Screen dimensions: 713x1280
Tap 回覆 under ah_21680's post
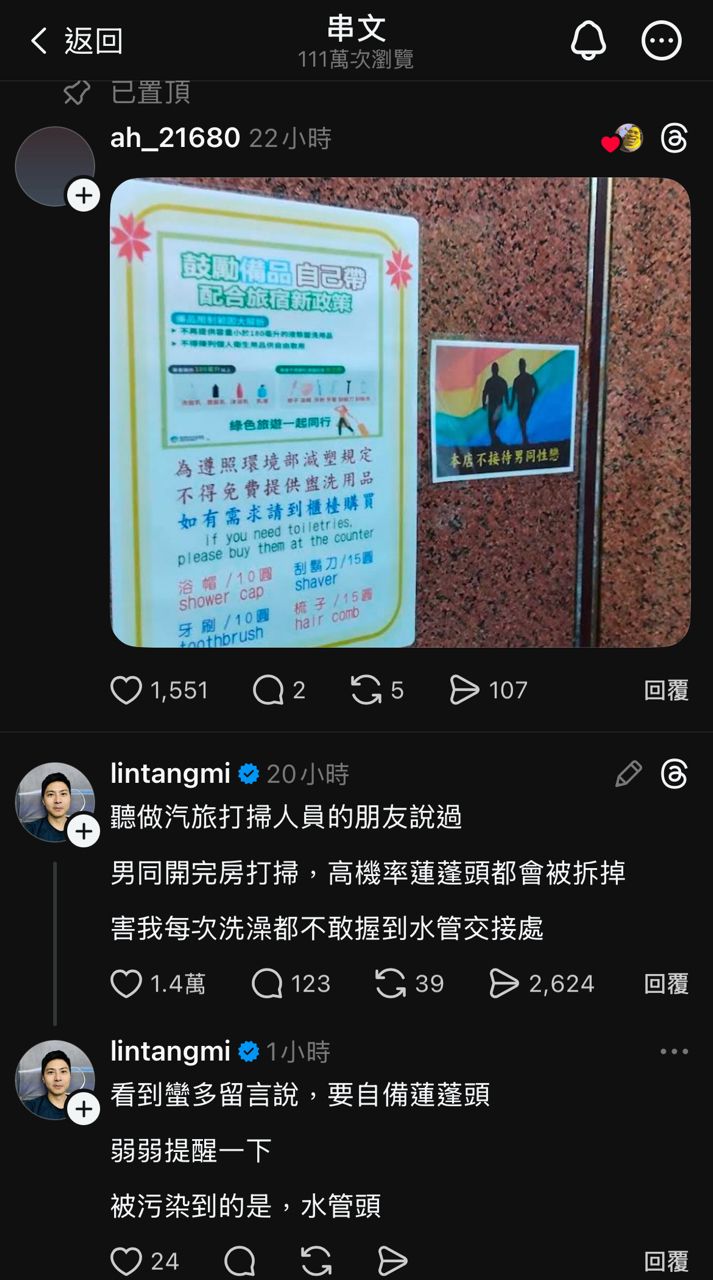[666, 690]
